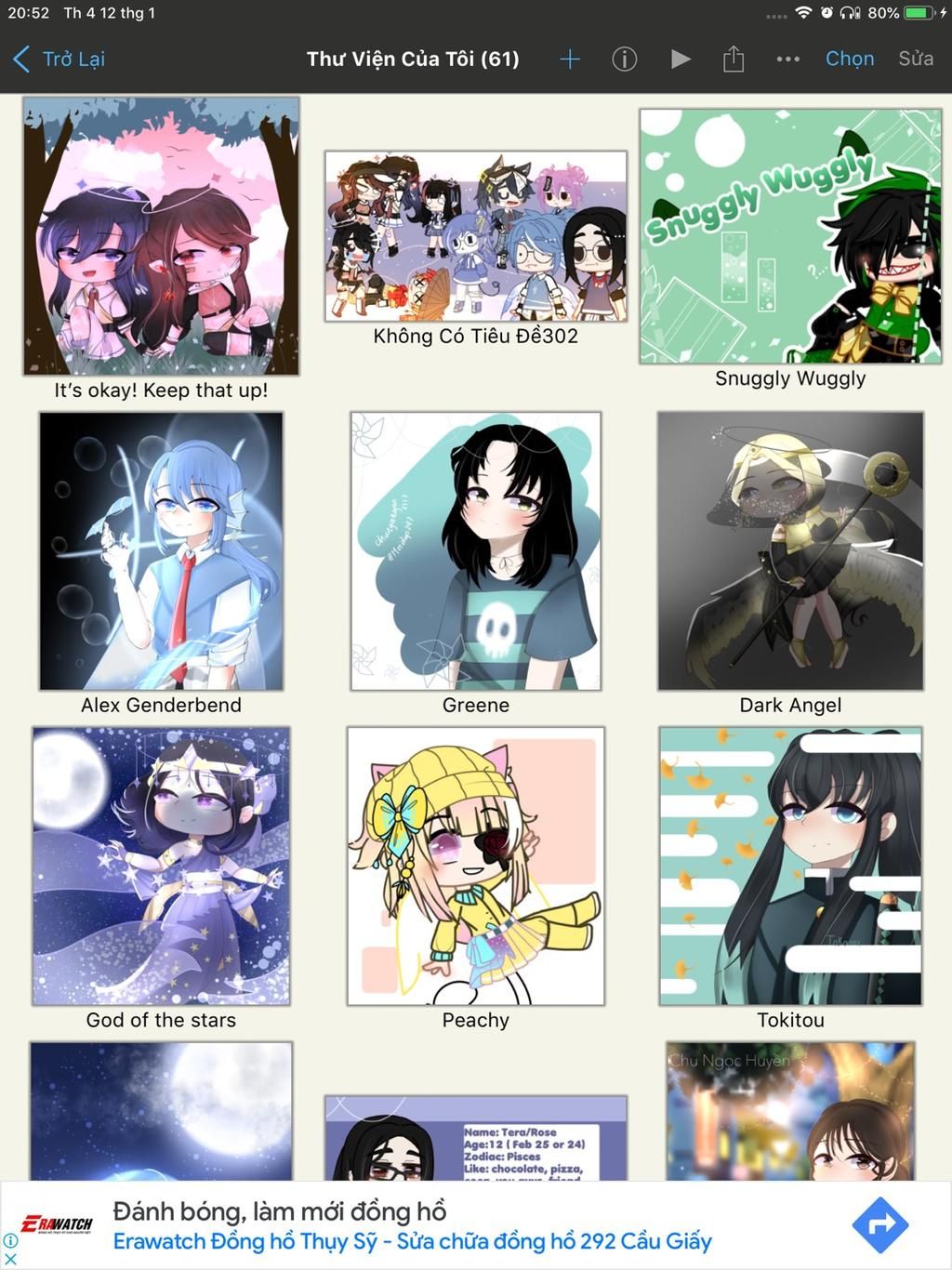Image resolution: width=952 pixels, height=1270 pixels.
Task: Open artwork Không Có Tiêu Đề302
Action: point(475,236)
